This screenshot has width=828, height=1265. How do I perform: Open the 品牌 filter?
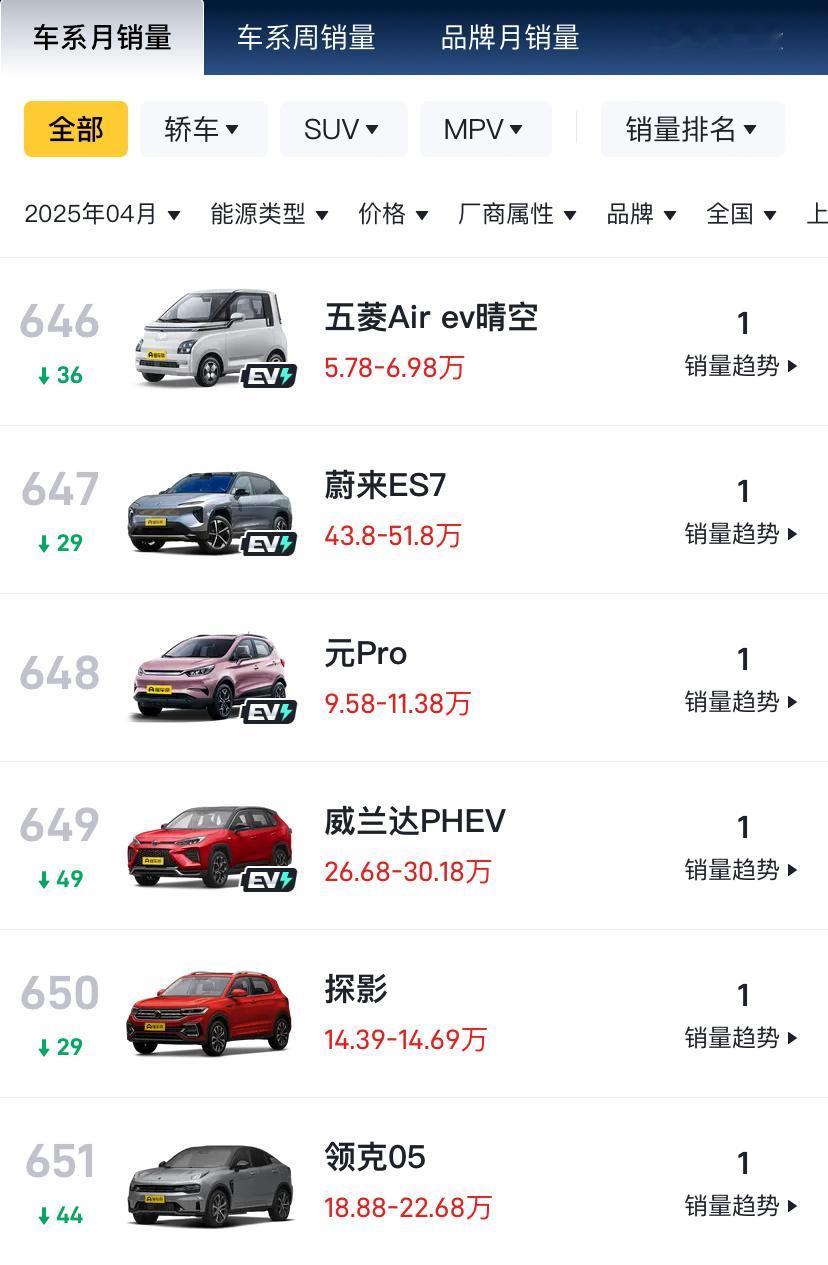pos(641,214)
